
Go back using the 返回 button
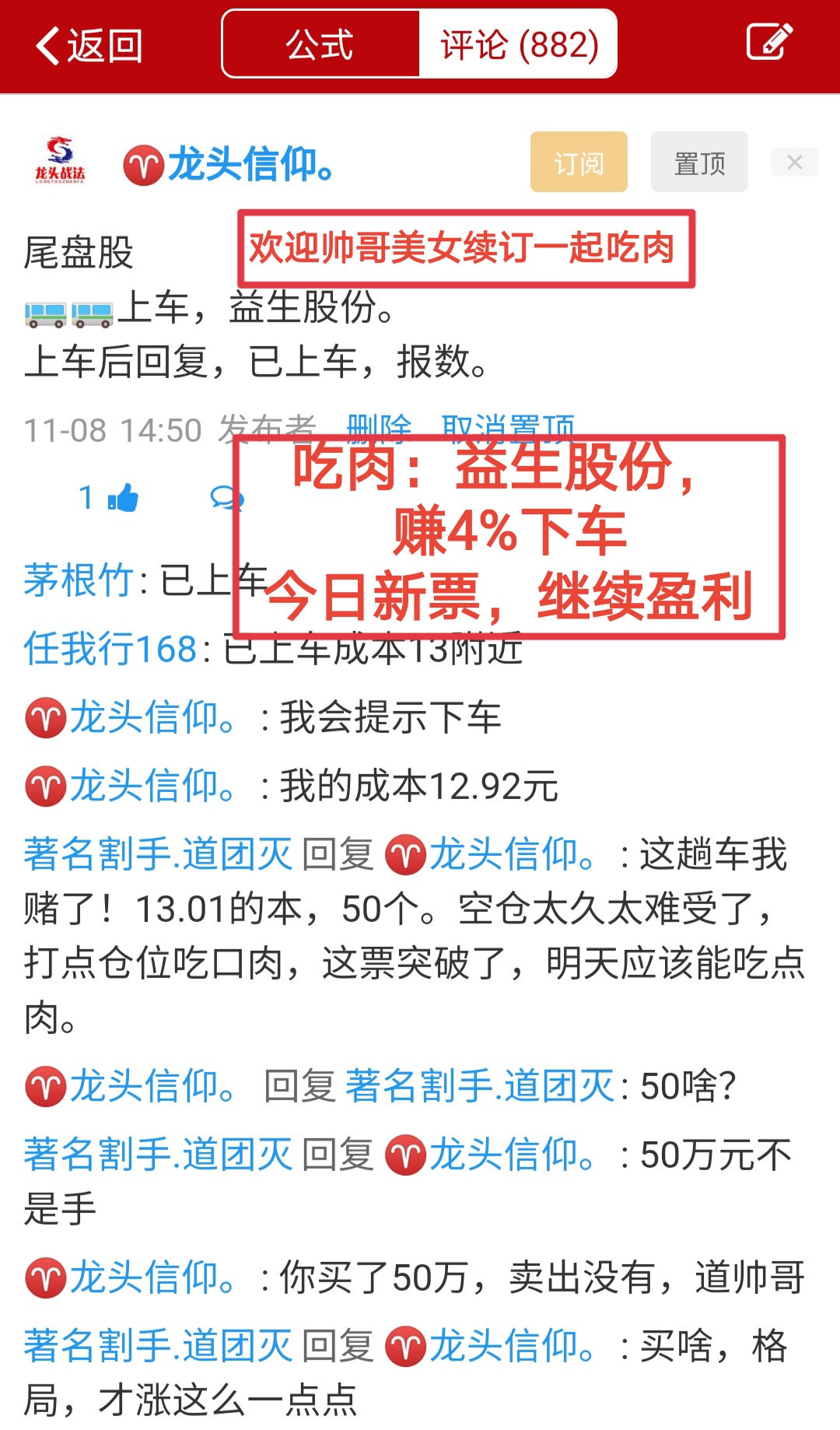click(x=89, y=45)
